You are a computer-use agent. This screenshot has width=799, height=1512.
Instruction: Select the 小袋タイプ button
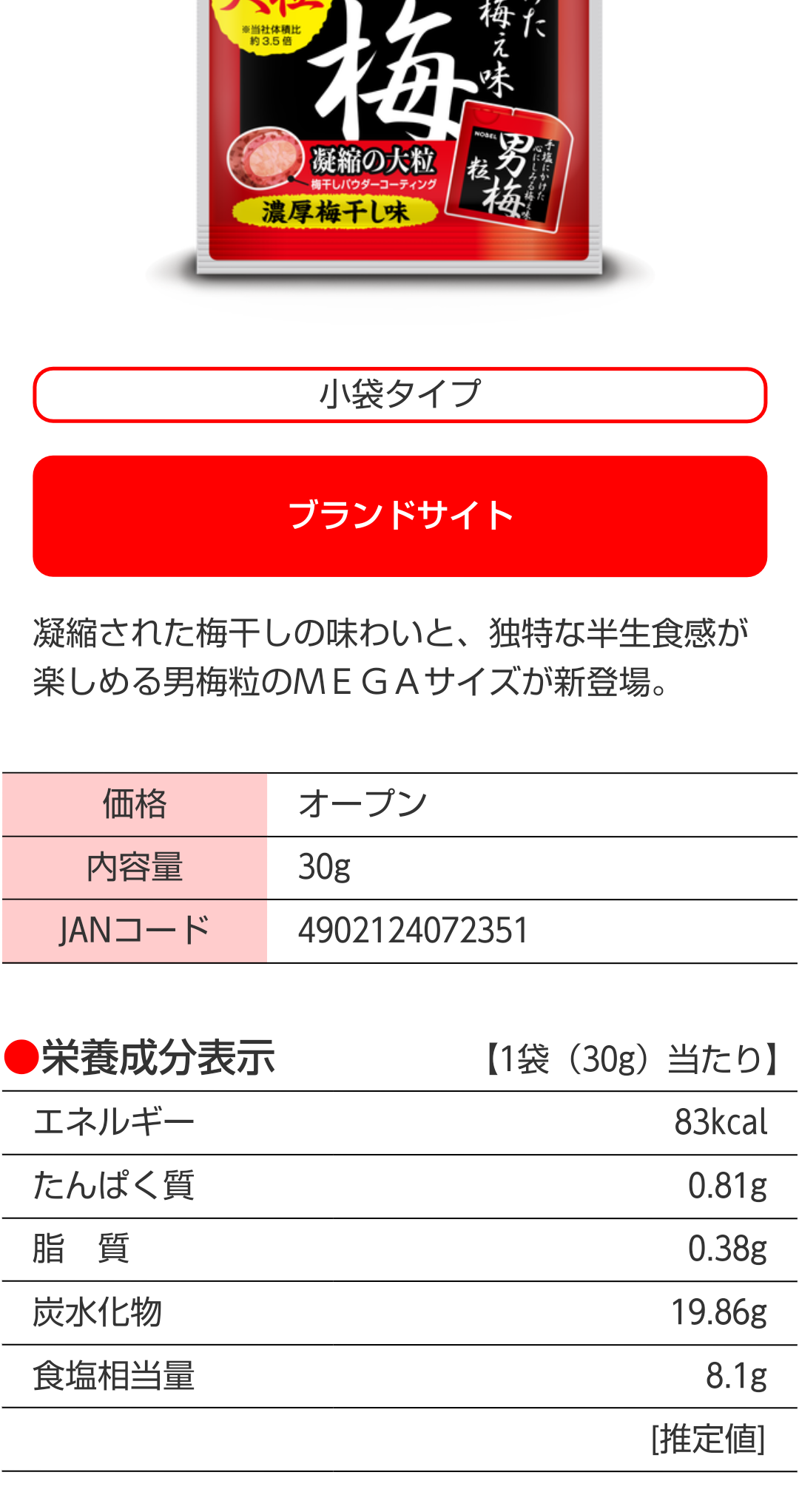(x=399, y=395)
